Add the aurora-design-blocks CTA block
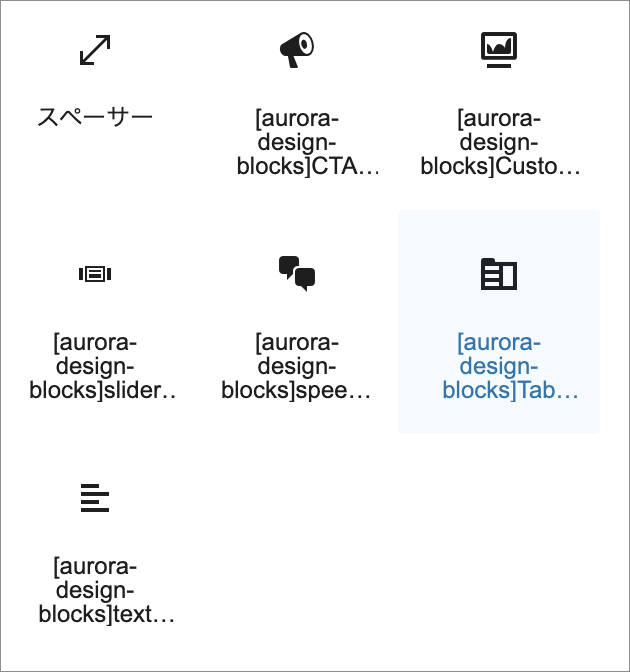Screen dimensions: 630x672 [x=296, y=100]
